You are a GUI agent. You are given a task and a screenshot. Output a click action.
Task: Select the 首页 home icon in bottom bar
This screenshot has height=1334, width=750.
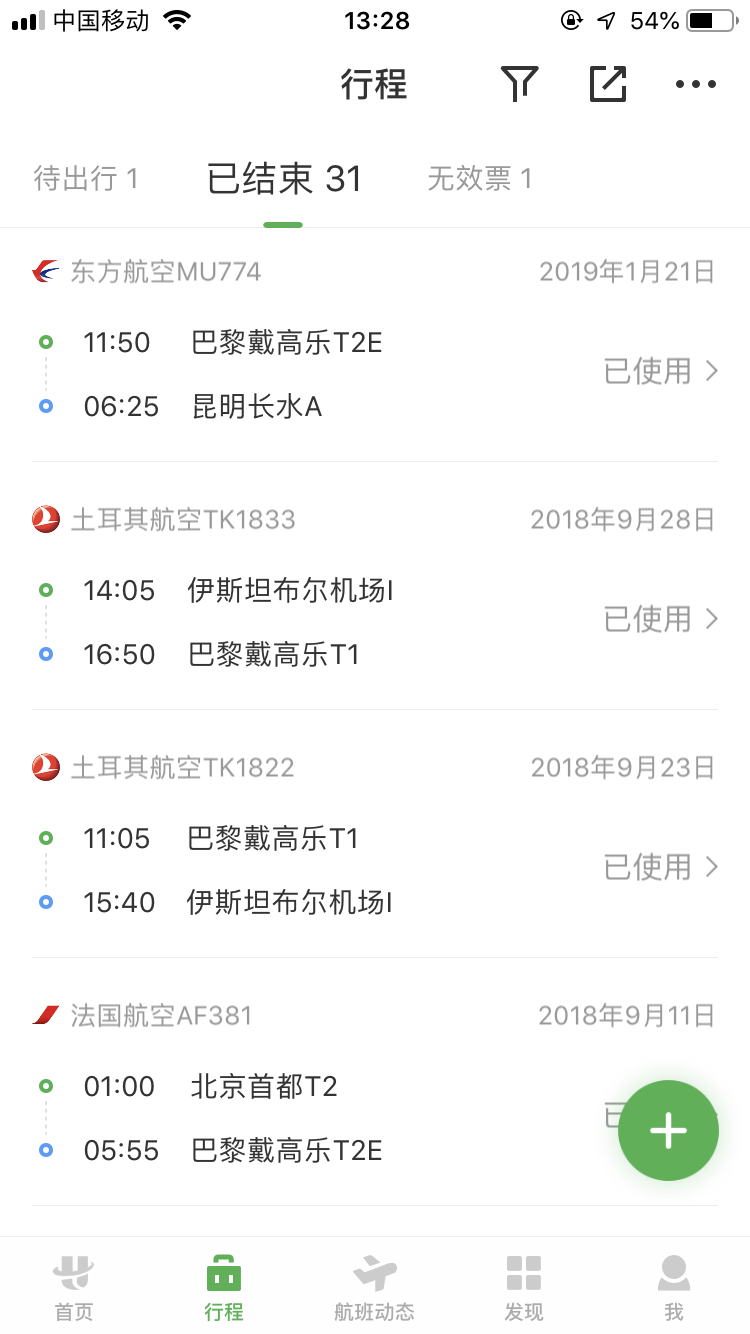point(74,1285)
